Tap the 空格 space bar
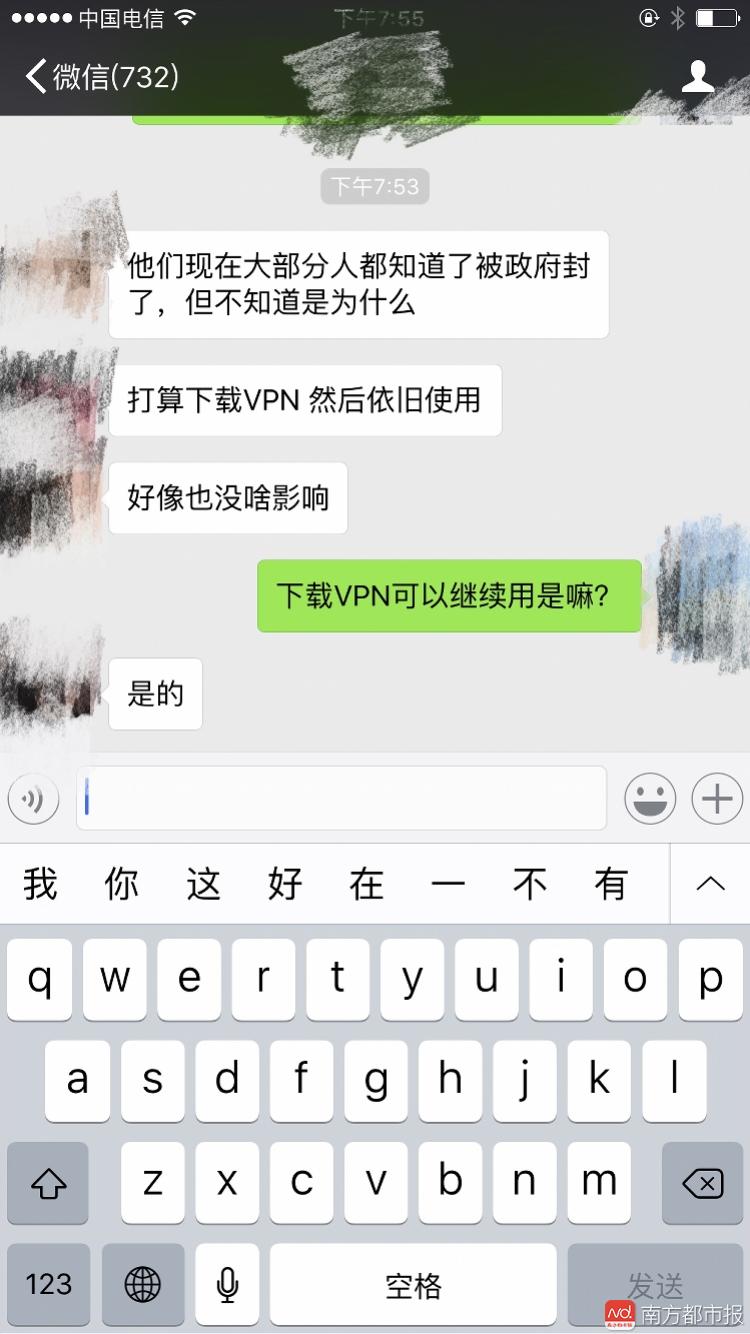Screen dimensions: 750x1334 pos(412,1284)
